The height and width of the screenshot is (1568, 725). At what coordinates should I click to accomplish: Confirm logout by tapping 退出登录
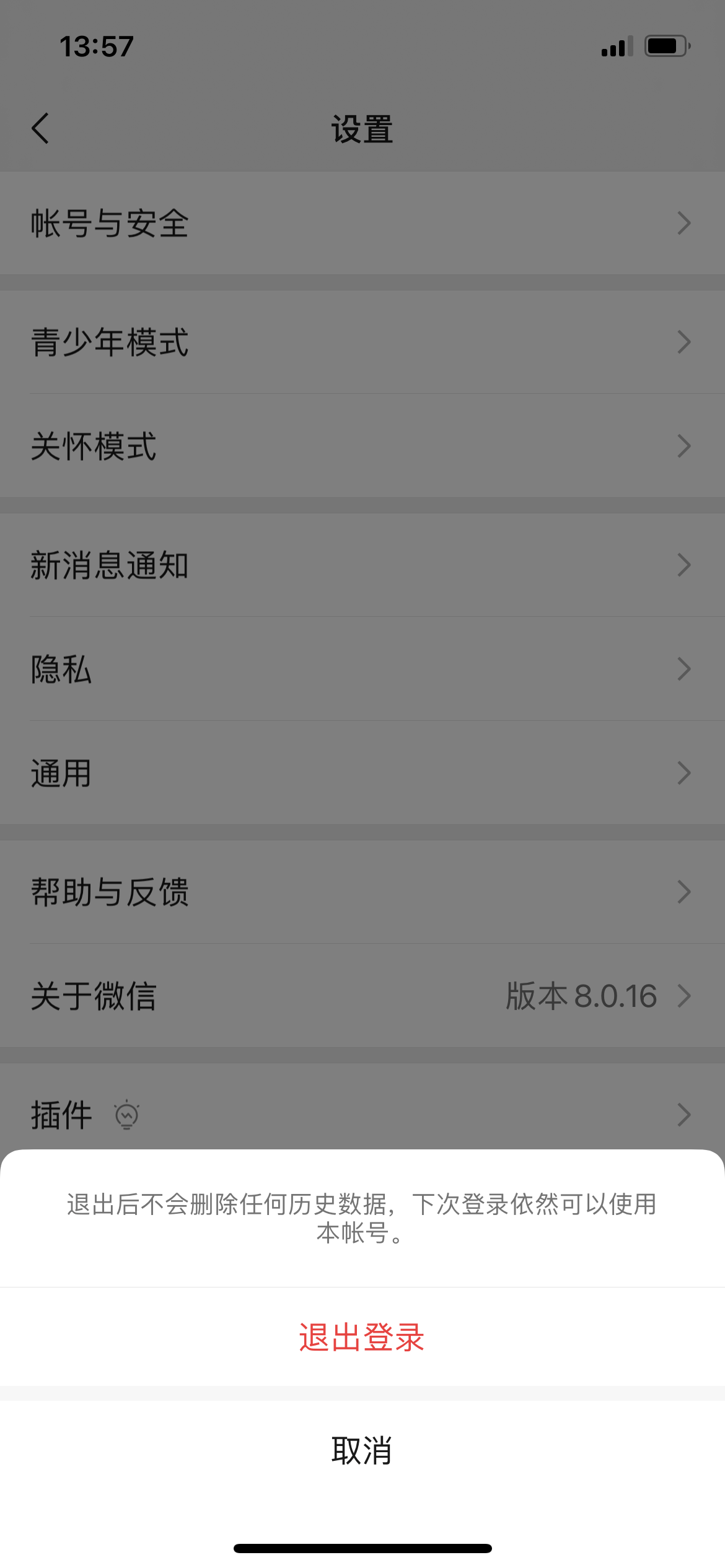pyautogui.click(x=362, y=1336)
